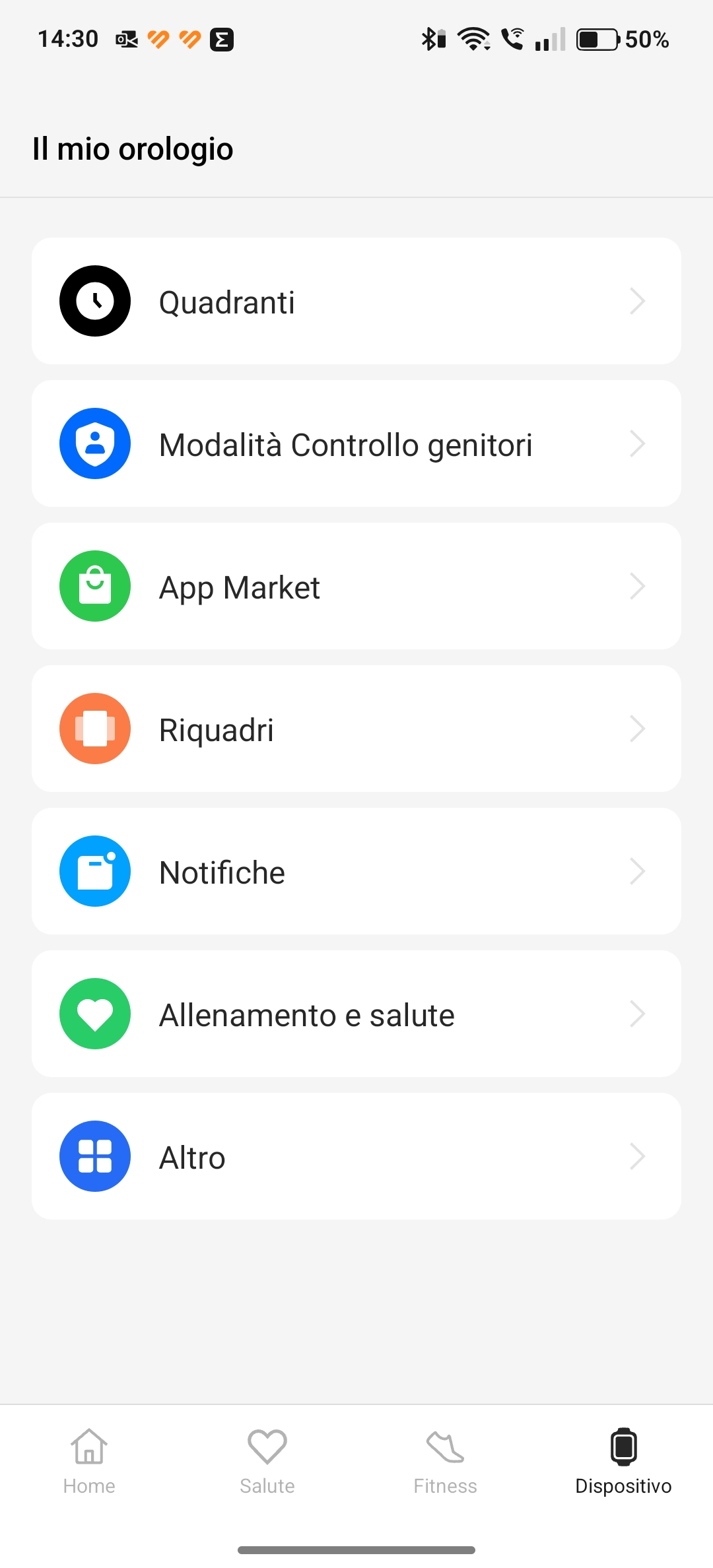
Task: Open the Riquadri settings
Action: (x=356, y=729)
